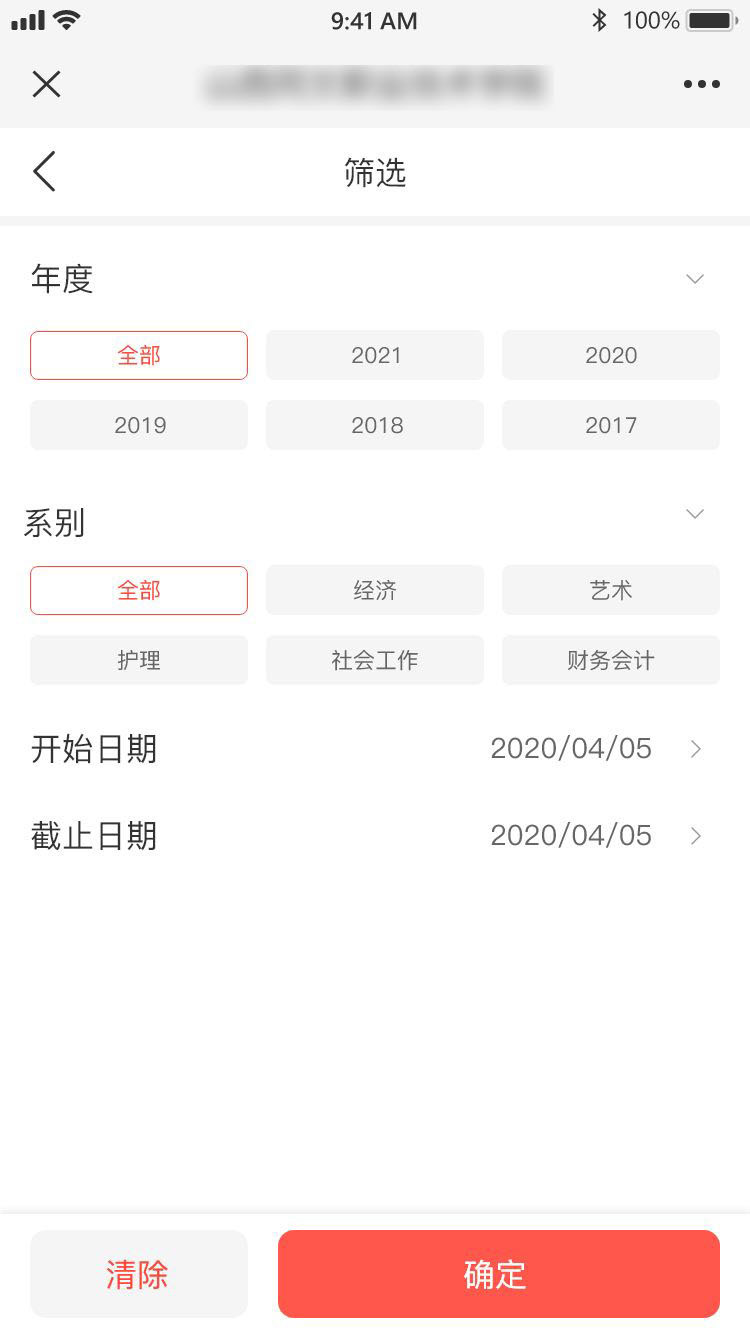Open the 开始日期 date picker
This screenshot has height=1334, width=750.
coord(375,749)
